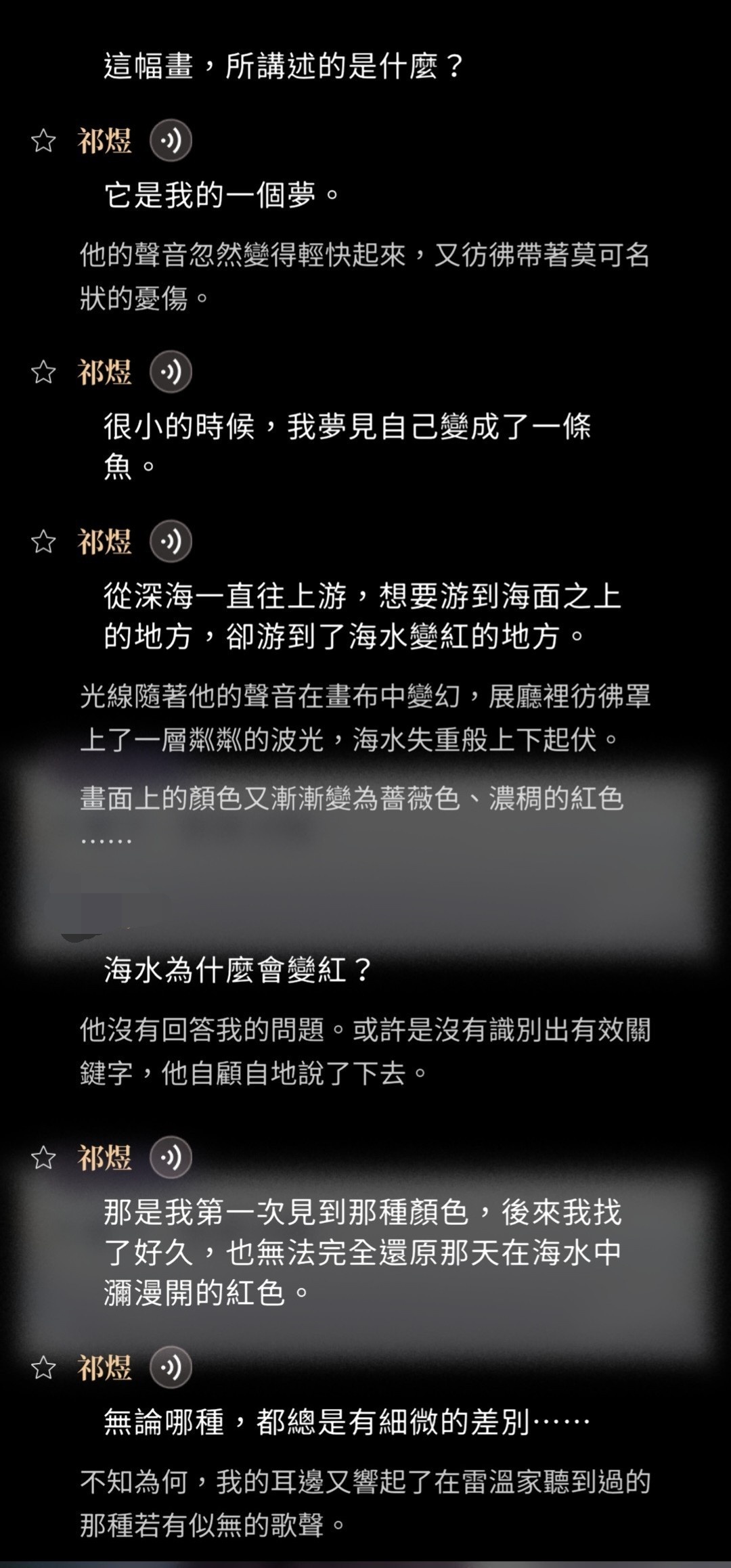The image size is (731, 1568).
Task: Play audio for "無論哪種" line
Action: coord(171,1368)
